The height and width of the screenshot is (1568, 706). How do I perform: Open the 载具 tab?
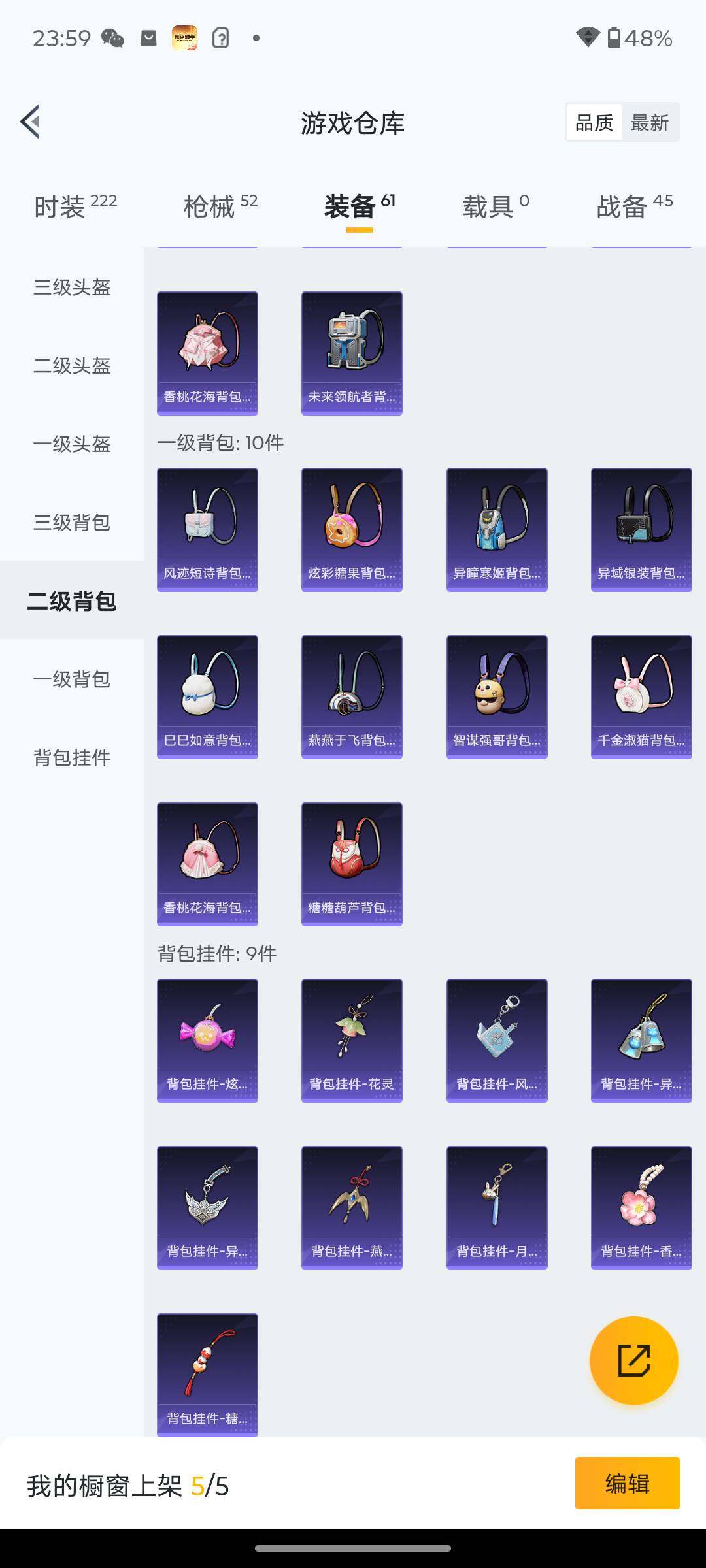coord(496,206)
